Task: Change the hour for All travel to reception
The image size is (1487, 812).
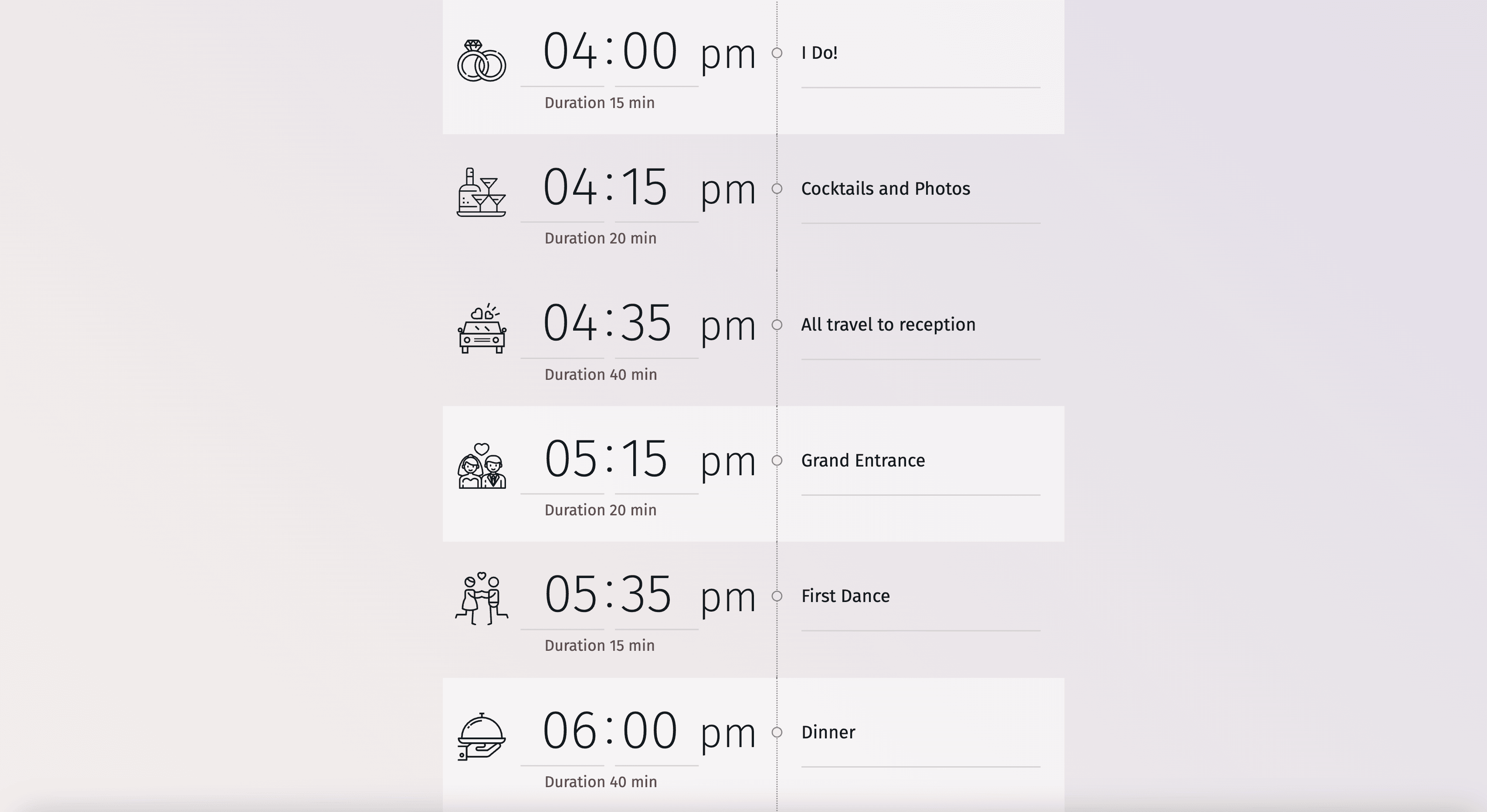Action: click(x=569, y=323)
